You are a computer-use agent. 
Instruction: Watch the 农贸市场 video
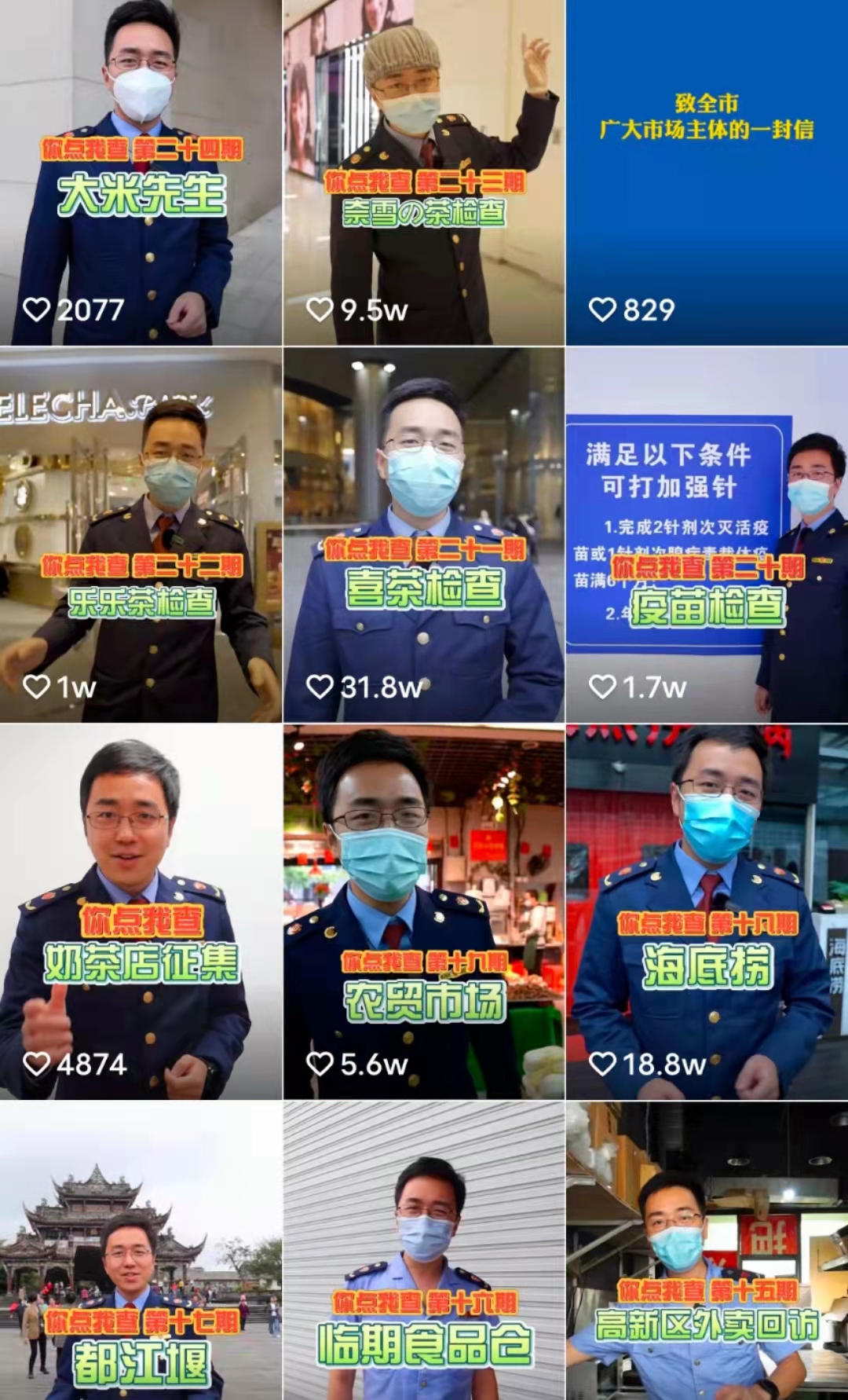423,911
